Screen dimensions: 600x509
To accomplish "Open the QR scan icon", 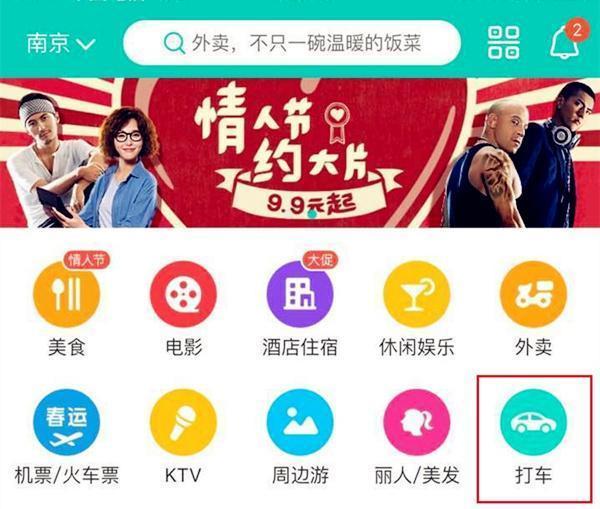I will point(503,43).
